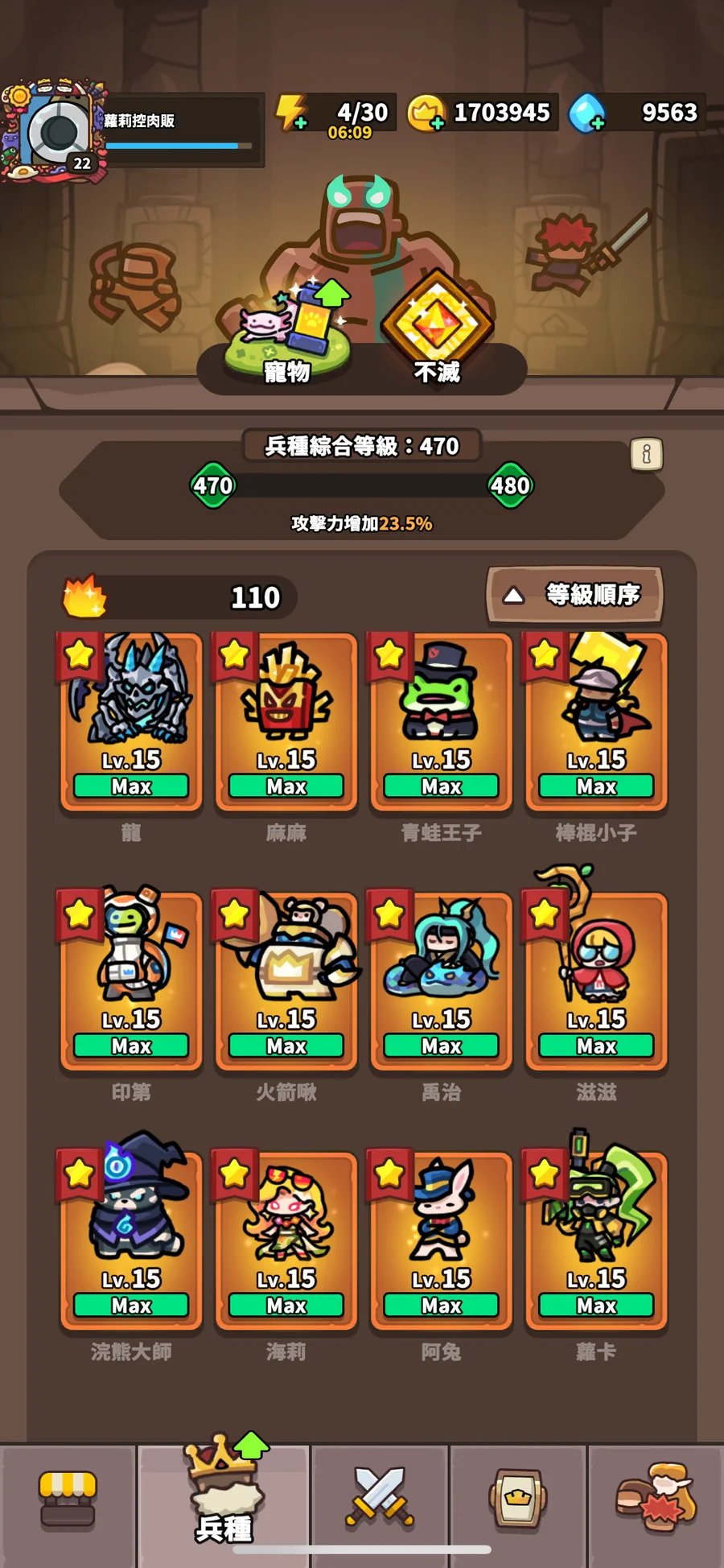Image resolution: width=724 pixels, height=1568 pixels.
Task: Buy more blue gems
Action: 587,113
